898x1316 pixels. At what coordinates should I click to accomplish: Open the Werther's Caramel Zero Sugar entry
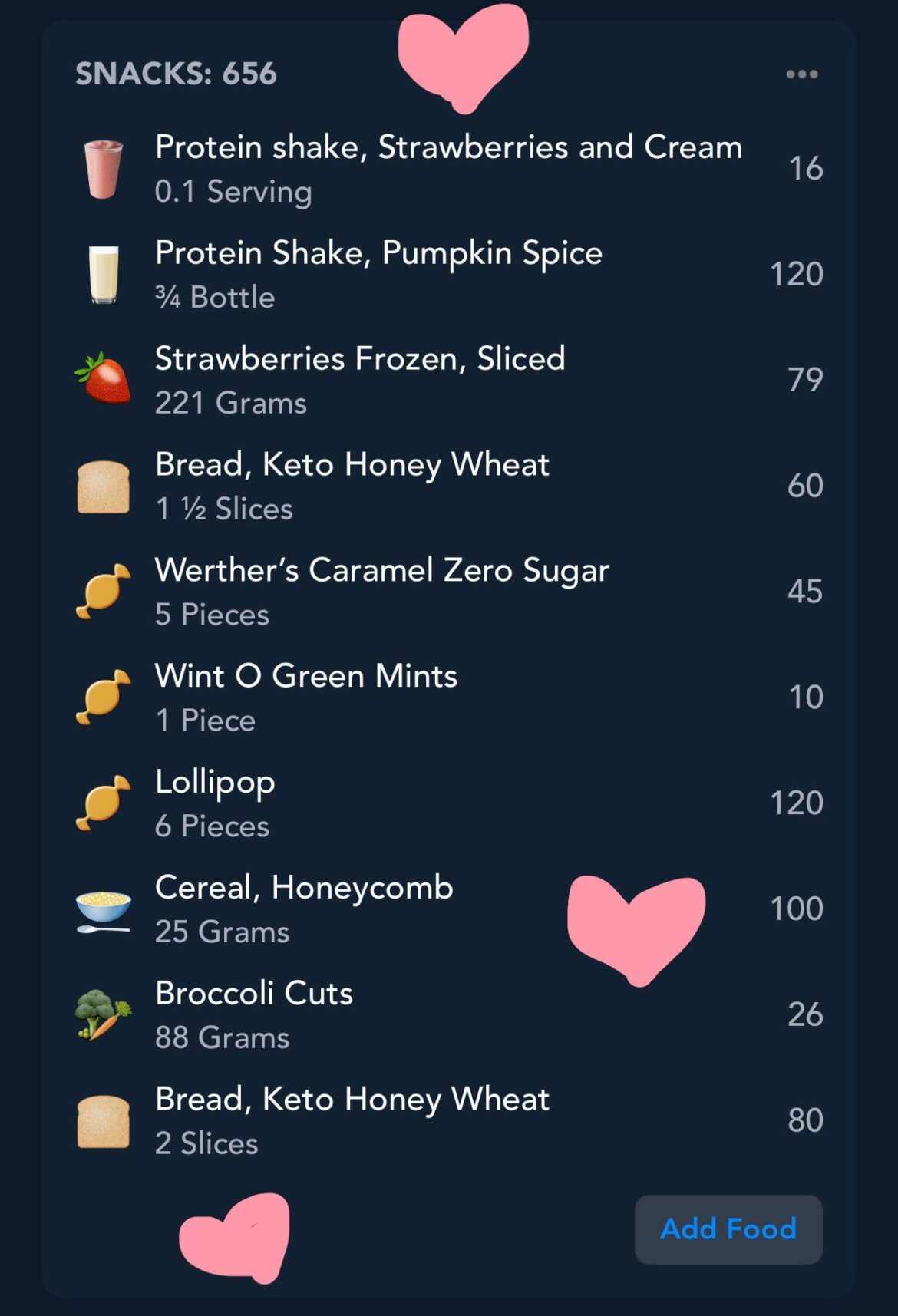(382, 591)
